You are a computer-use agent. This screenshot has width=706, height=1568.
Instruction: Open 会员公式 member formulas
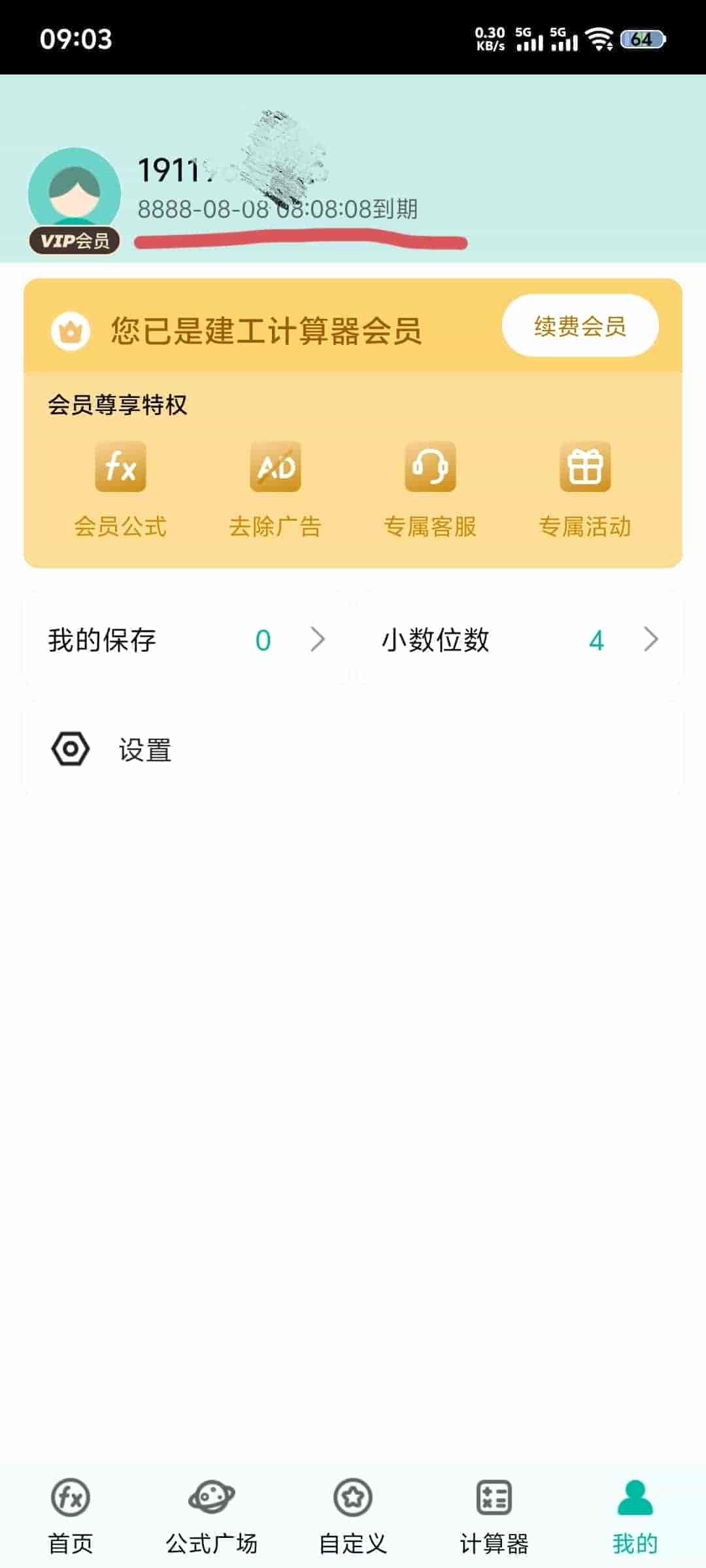[x=120, y=487]
